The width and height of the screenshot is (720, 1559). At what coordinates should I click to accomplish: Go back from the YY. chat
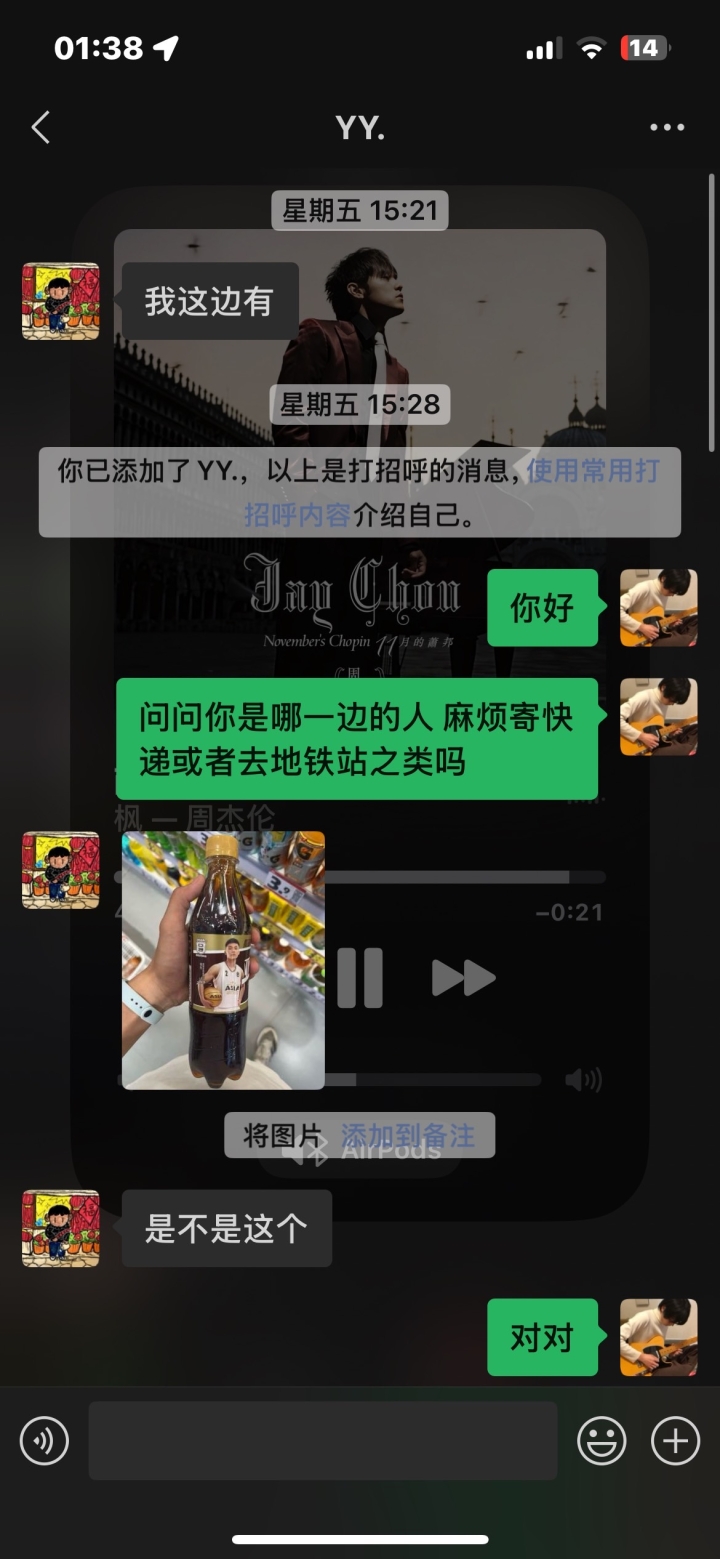(40, 128)
